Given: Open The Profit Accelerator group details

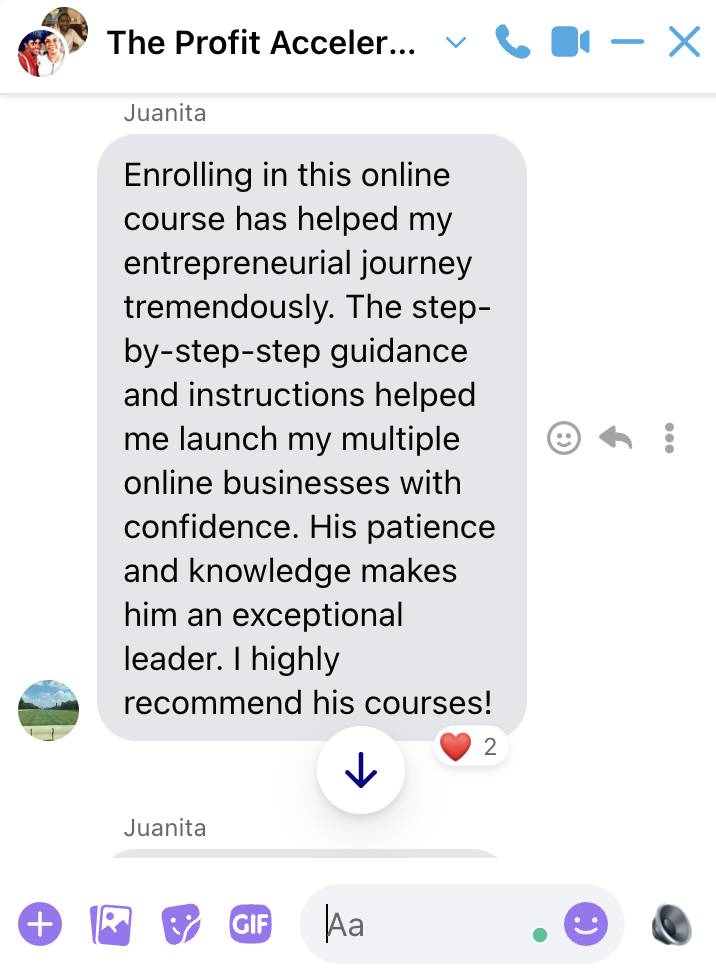Looking at the screenshot, I should 260,42.
